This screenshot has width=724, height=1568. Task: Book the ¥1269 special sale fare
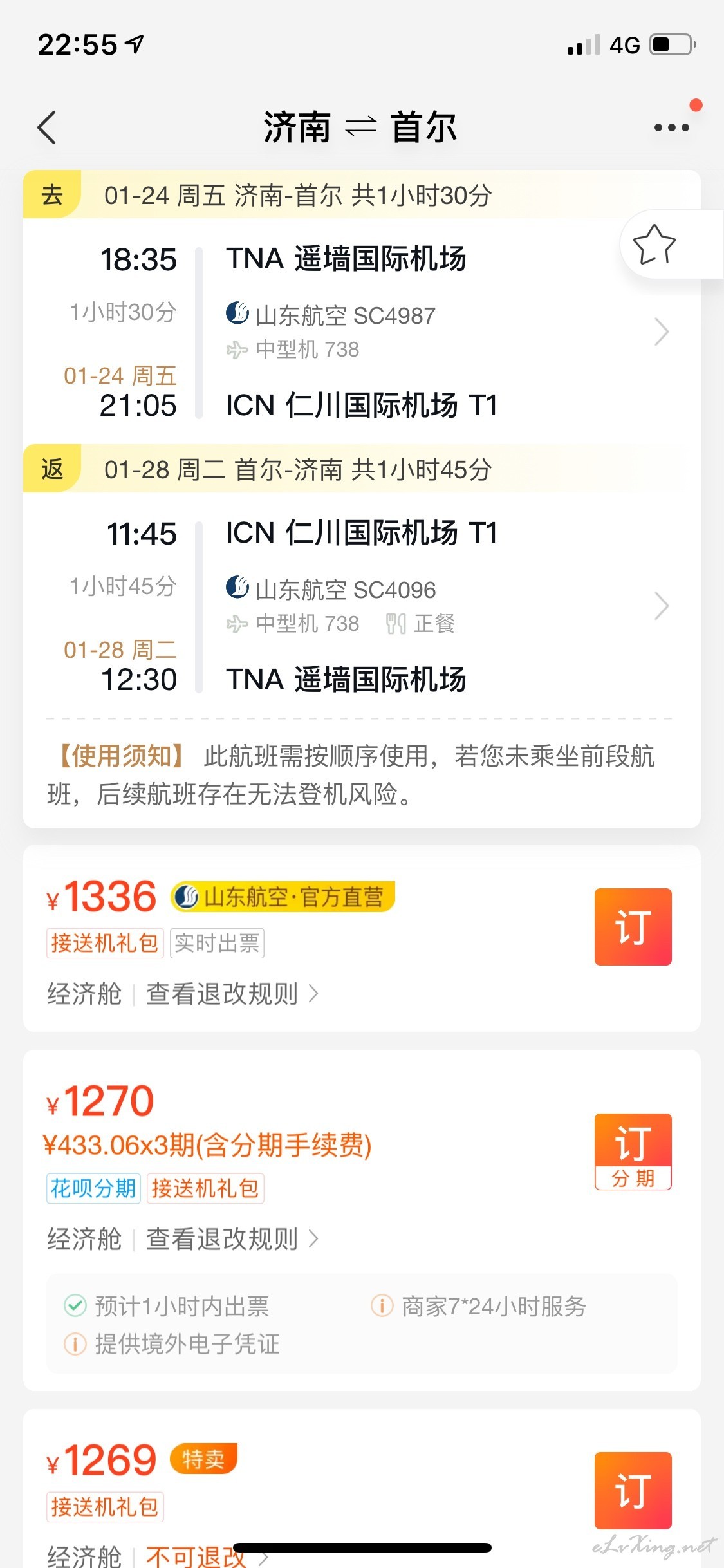coord(633,1490)
